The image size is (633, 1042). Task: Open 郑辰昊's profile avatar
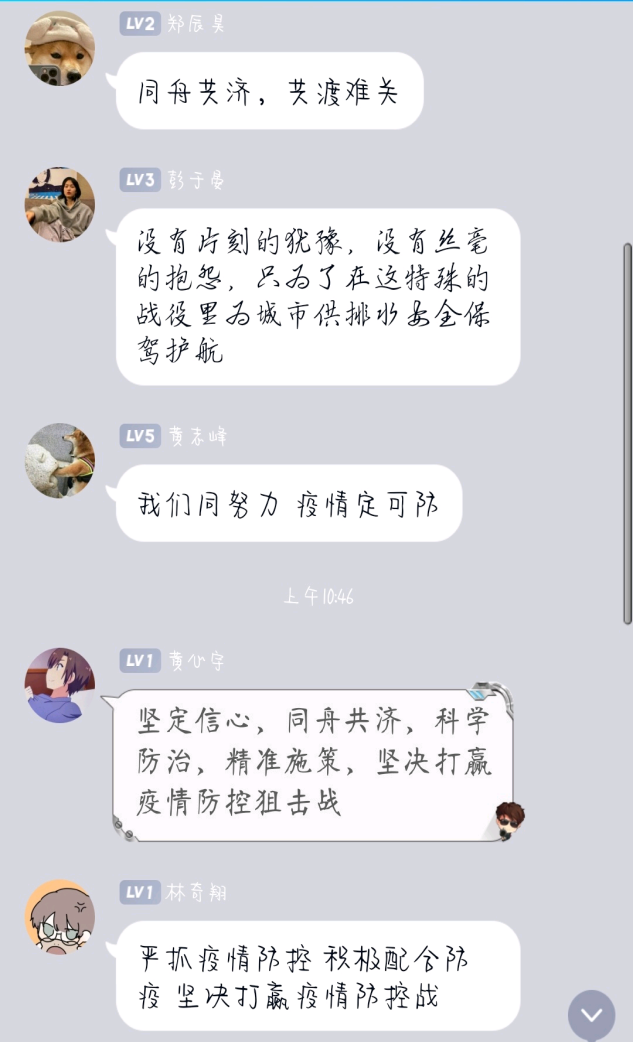pos(59,50)
